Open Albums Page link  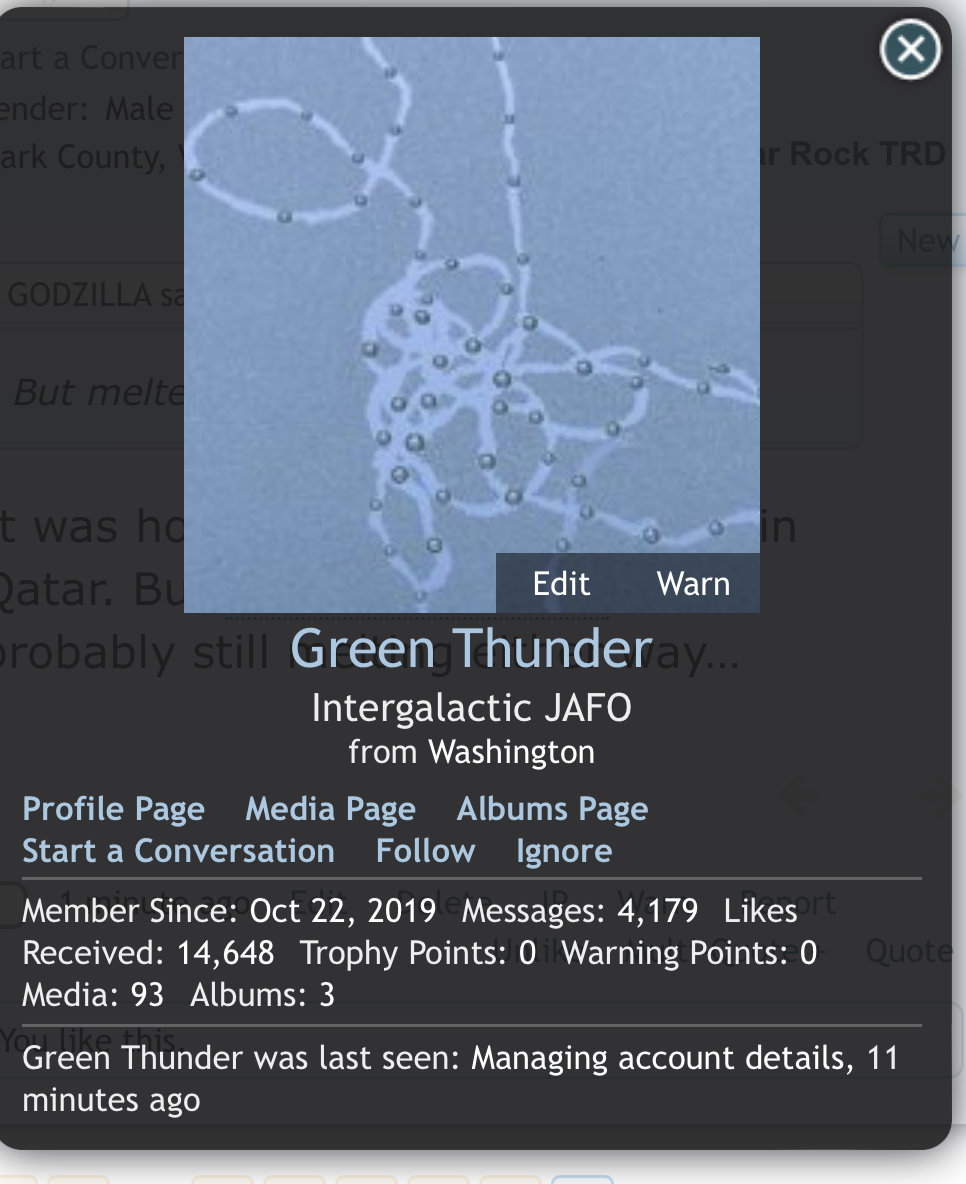click(x=552, y=809)
